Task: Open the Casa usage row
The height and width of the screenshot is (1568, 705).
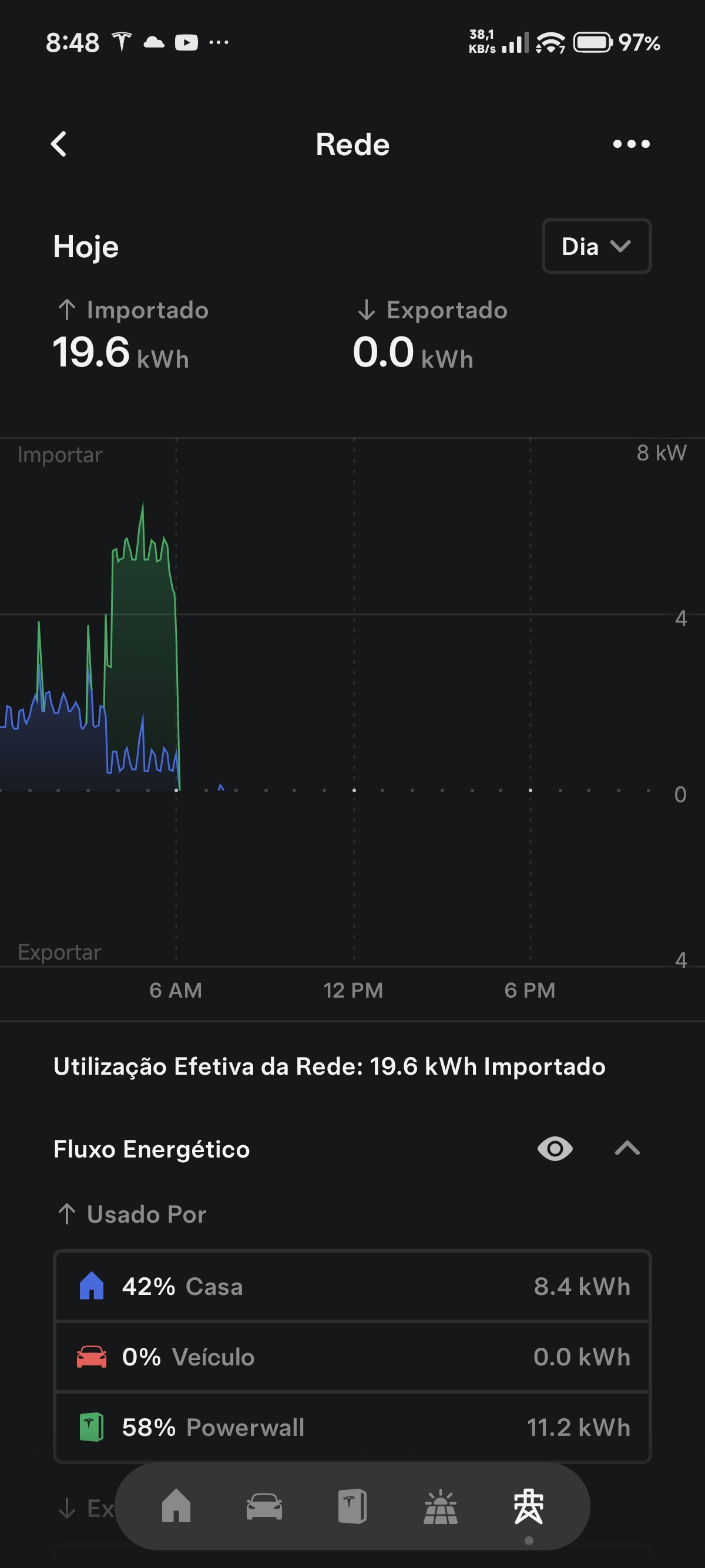Action: pyautogui.click(x=352, y=1286)
